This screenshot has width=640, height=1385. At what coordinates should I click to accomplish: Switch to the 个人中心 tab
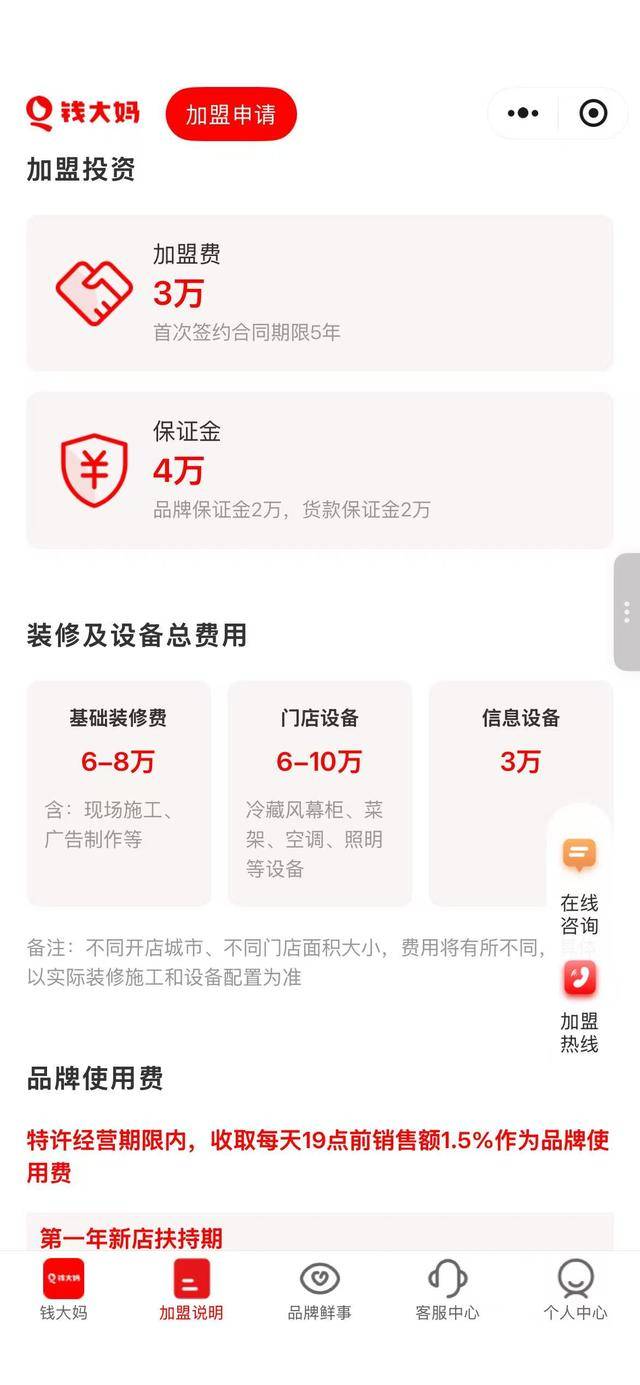575,1290
